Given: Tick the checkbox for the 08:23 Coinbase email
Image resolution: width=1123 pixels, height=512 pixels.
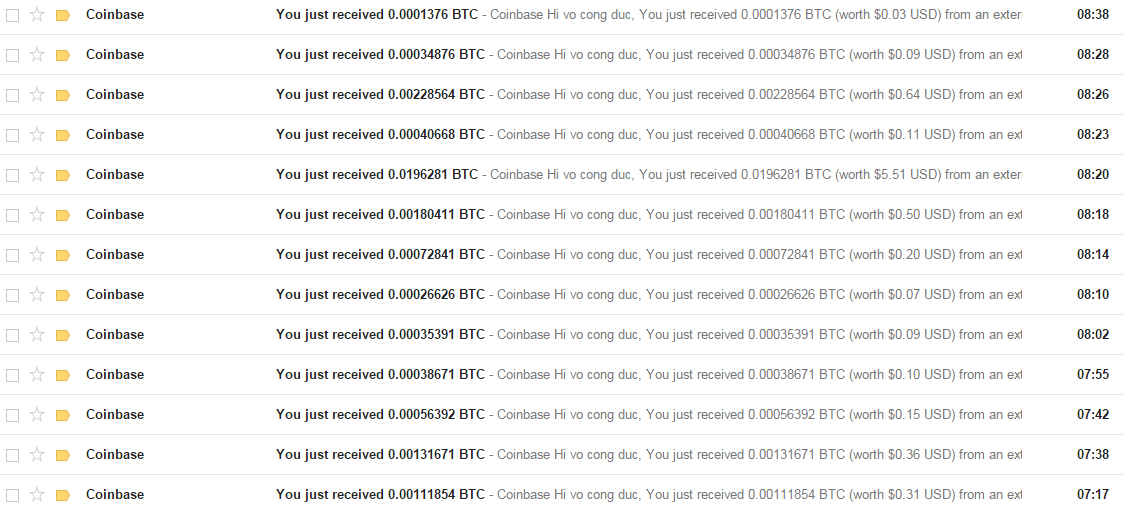Looking at the screenshot, I should (x=13, y=135).
